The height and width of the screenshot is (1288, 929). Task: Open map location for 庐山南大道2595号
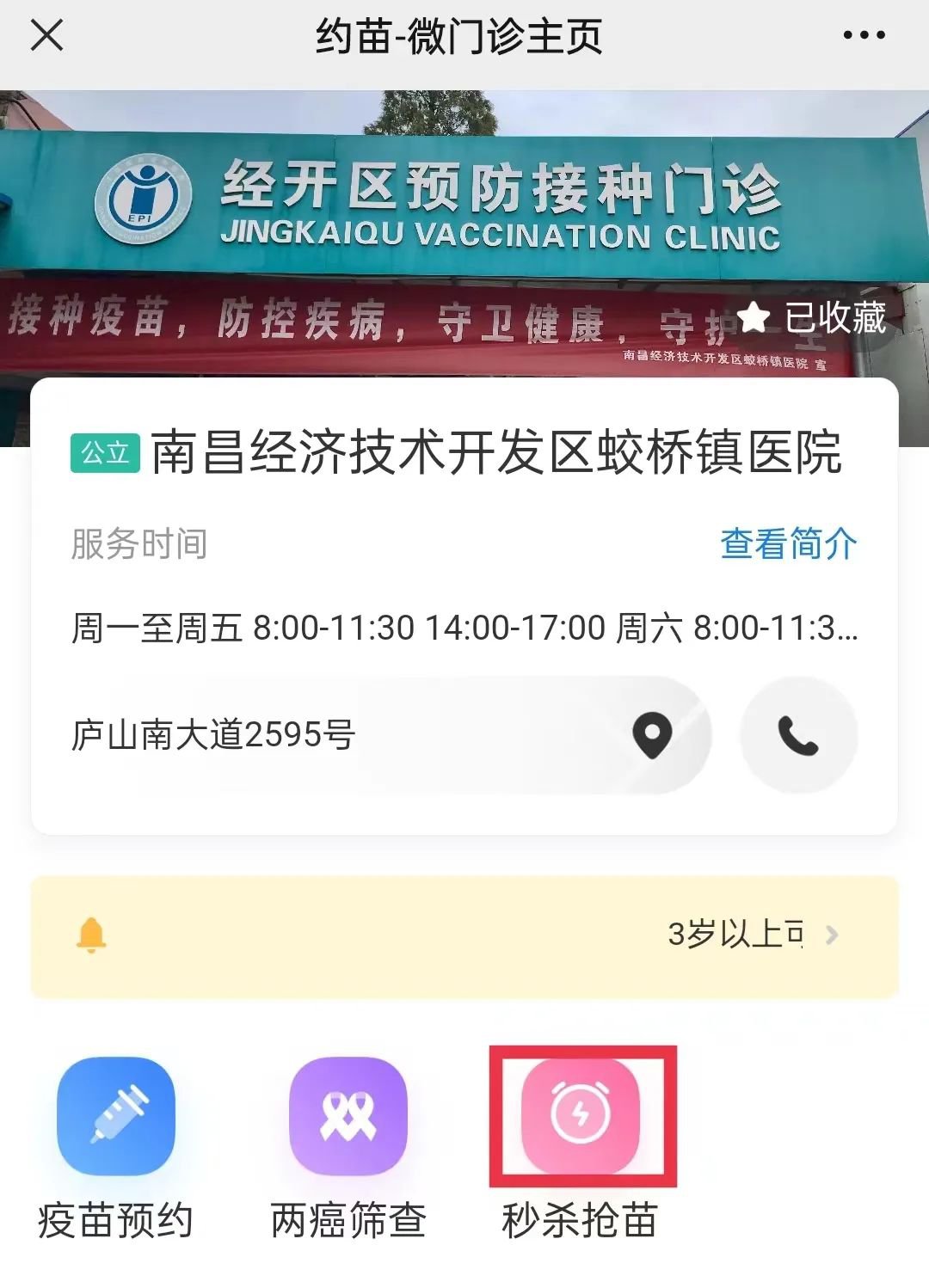pyautogui.click(x=652, y=736)
